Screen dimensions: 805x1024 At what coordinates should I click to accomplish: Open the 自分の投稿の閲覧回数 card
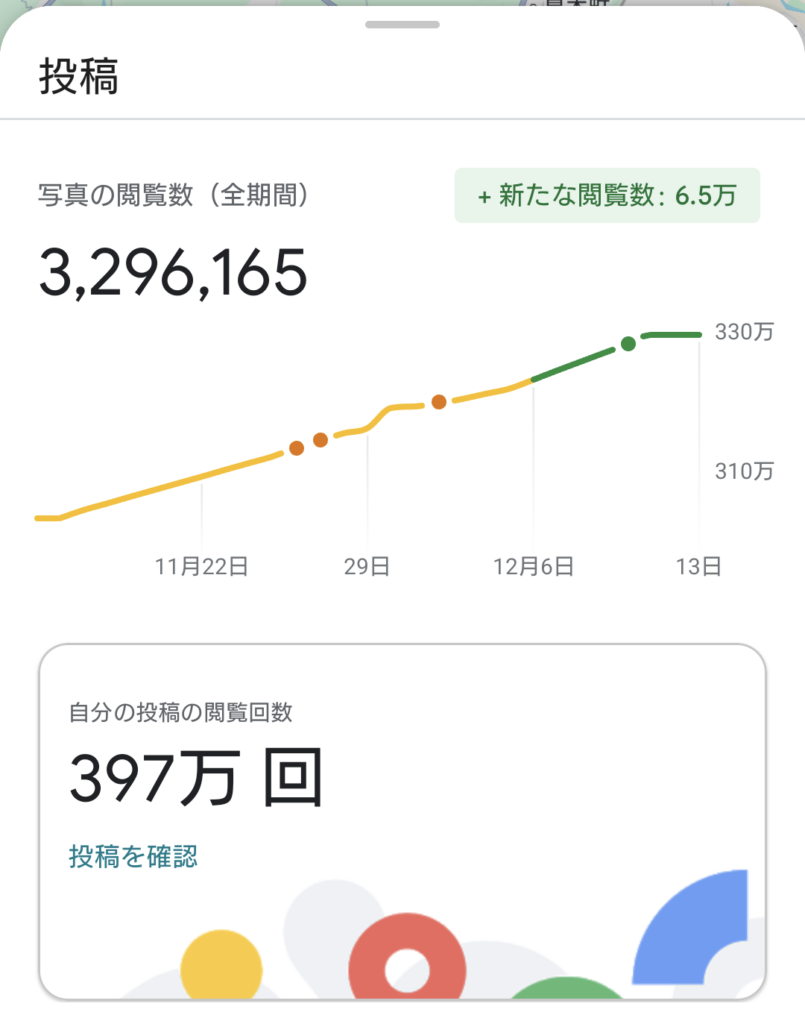(402, 760)
